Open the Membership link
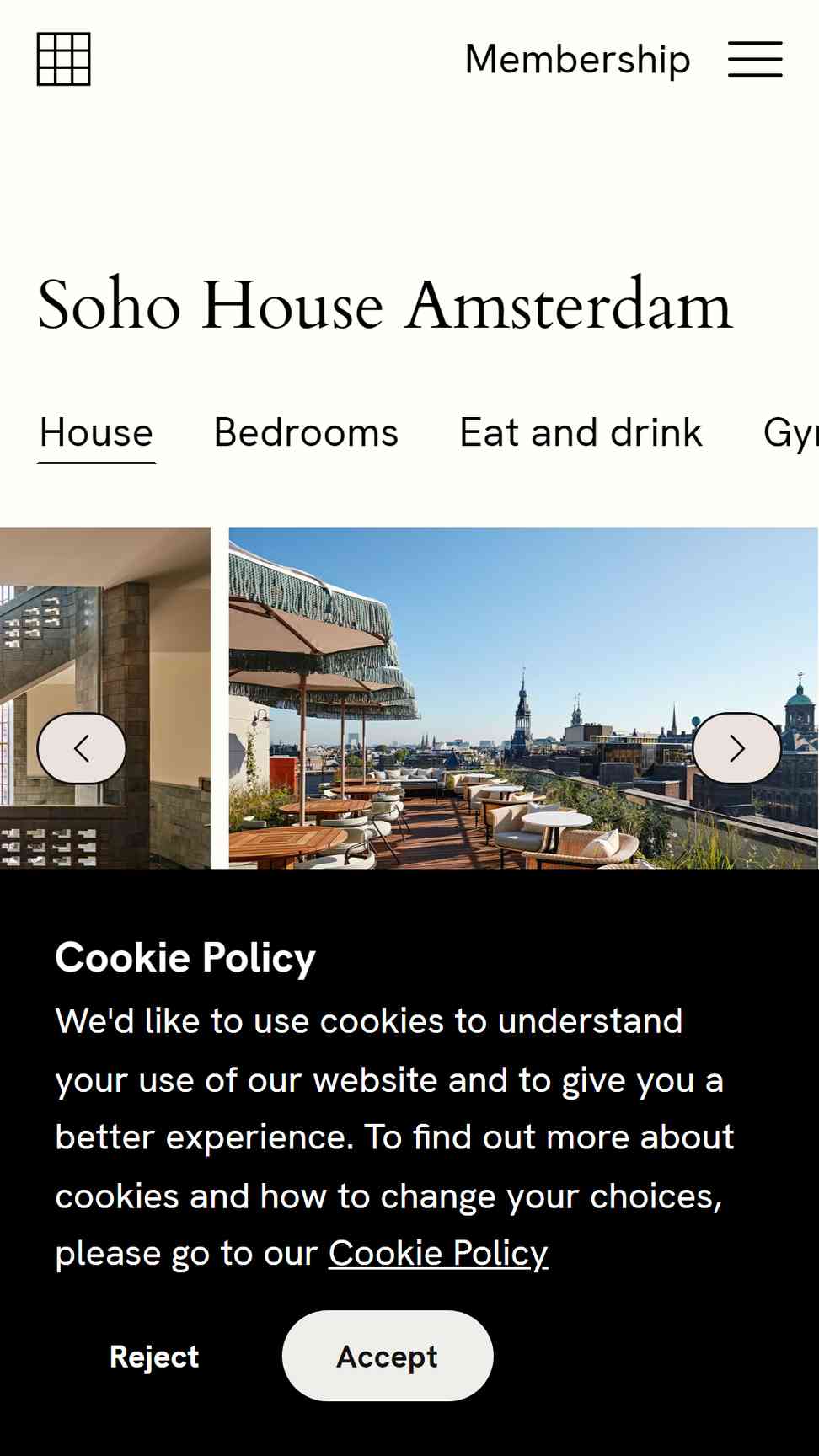This screenshot has width=819, height=1456. click(577, 60)
